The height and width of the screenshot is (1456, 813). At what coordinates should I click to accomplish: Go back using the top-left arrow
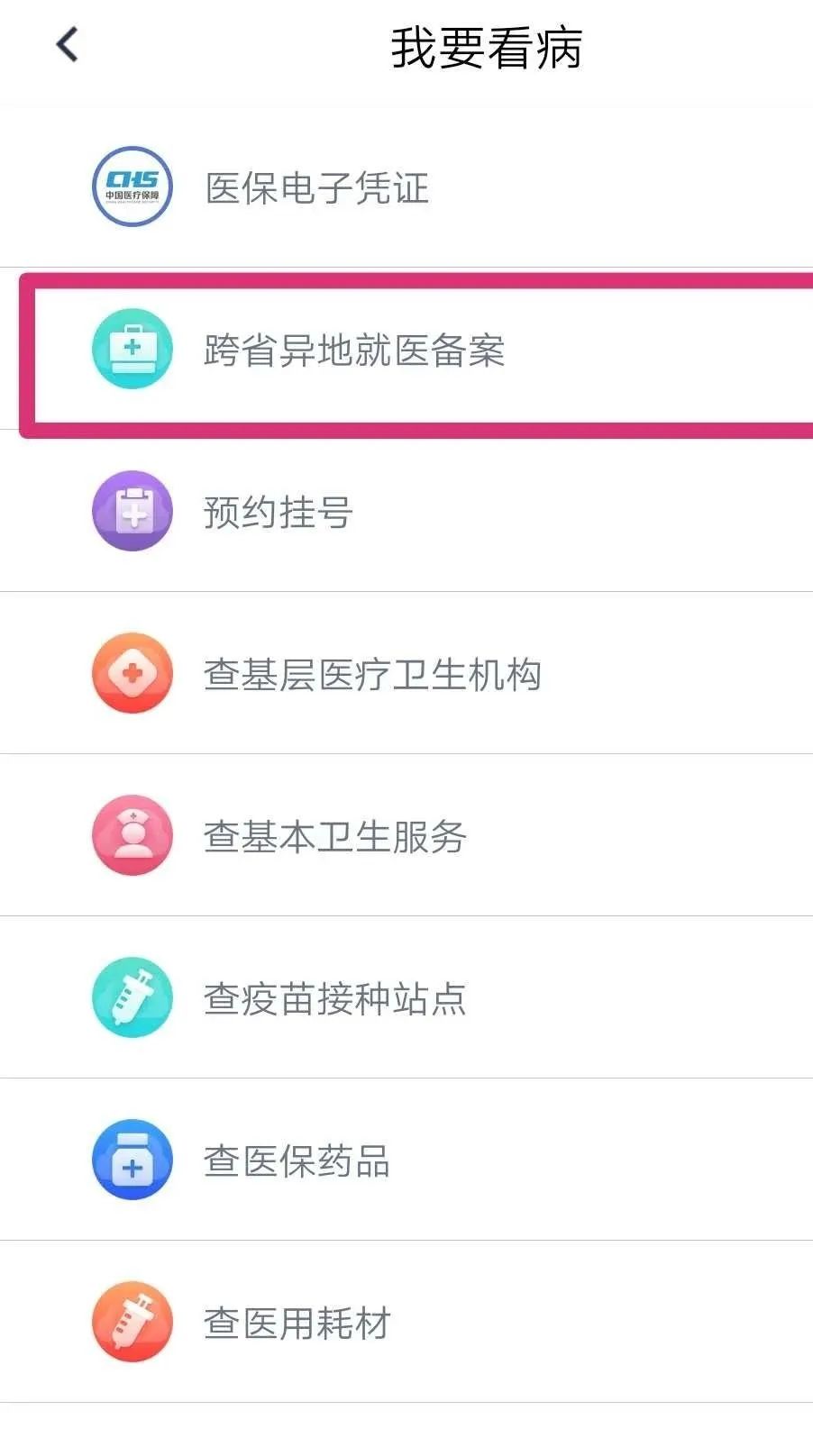point(68,45)
